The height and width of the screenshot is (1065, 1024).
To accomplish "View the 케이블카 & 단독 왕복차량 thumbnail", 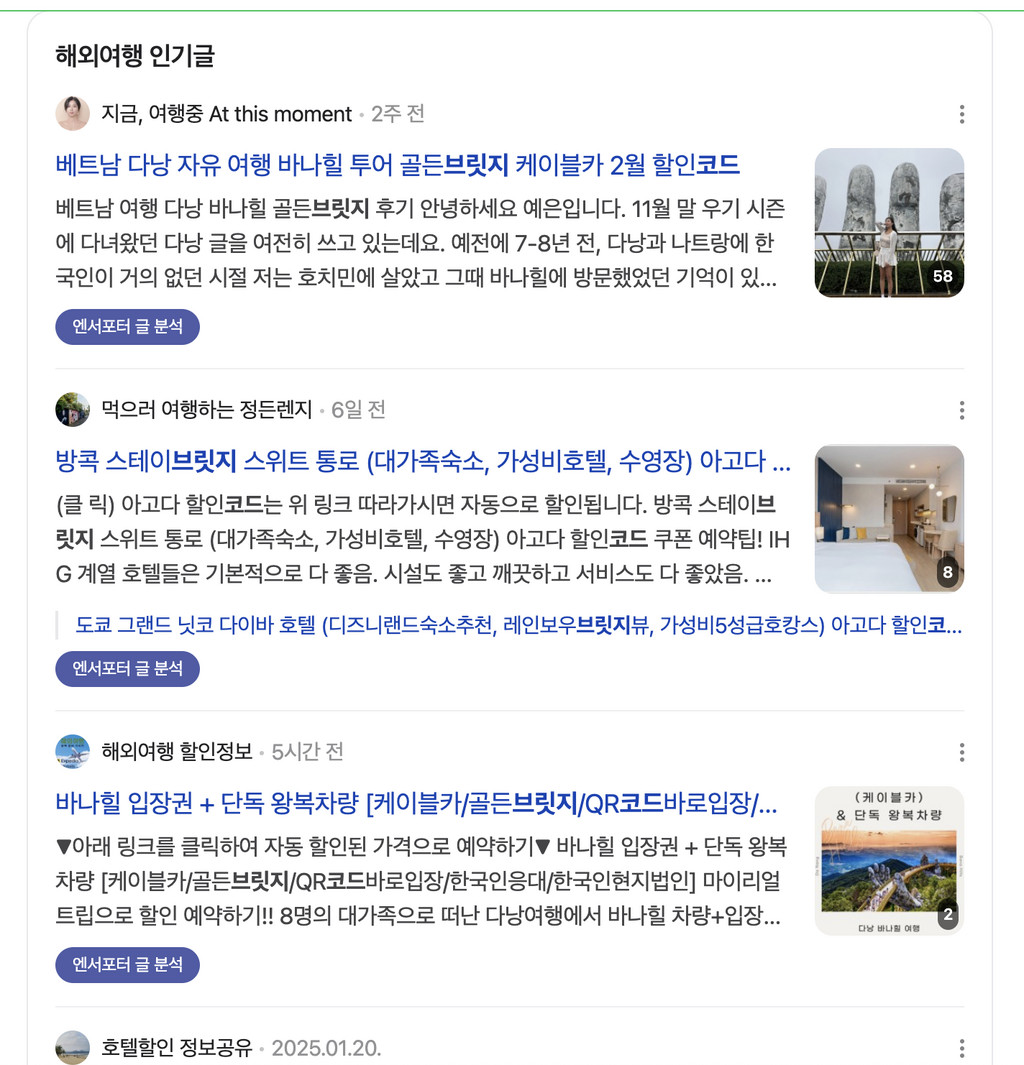I will coord(889,860).
